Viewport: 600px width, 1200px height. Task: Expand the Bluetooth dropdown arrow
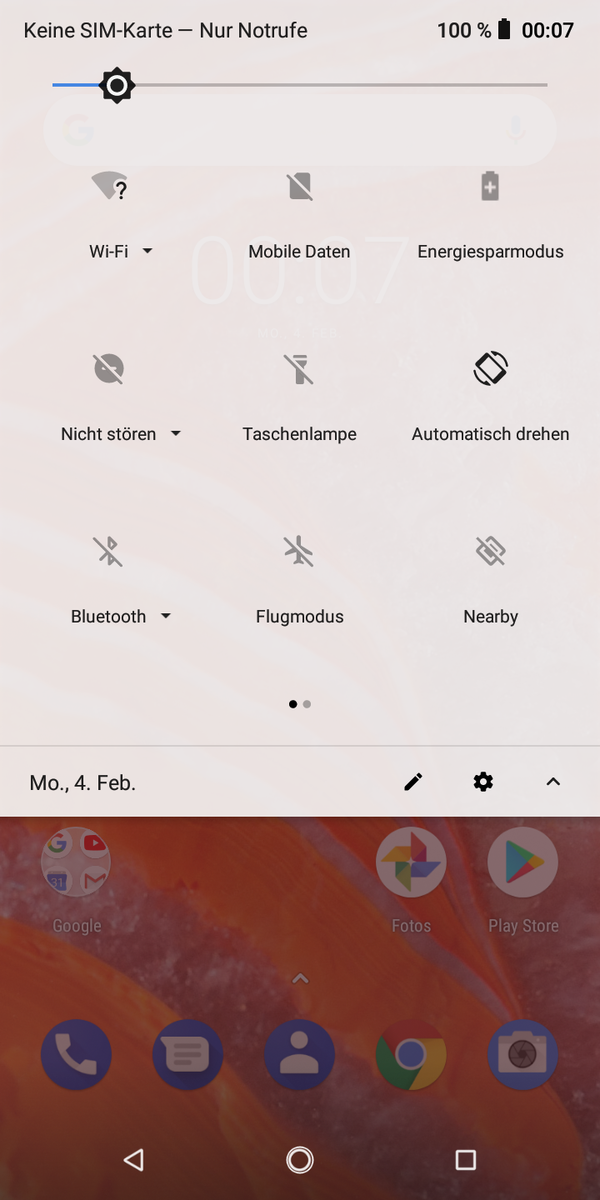coord(166,616)
